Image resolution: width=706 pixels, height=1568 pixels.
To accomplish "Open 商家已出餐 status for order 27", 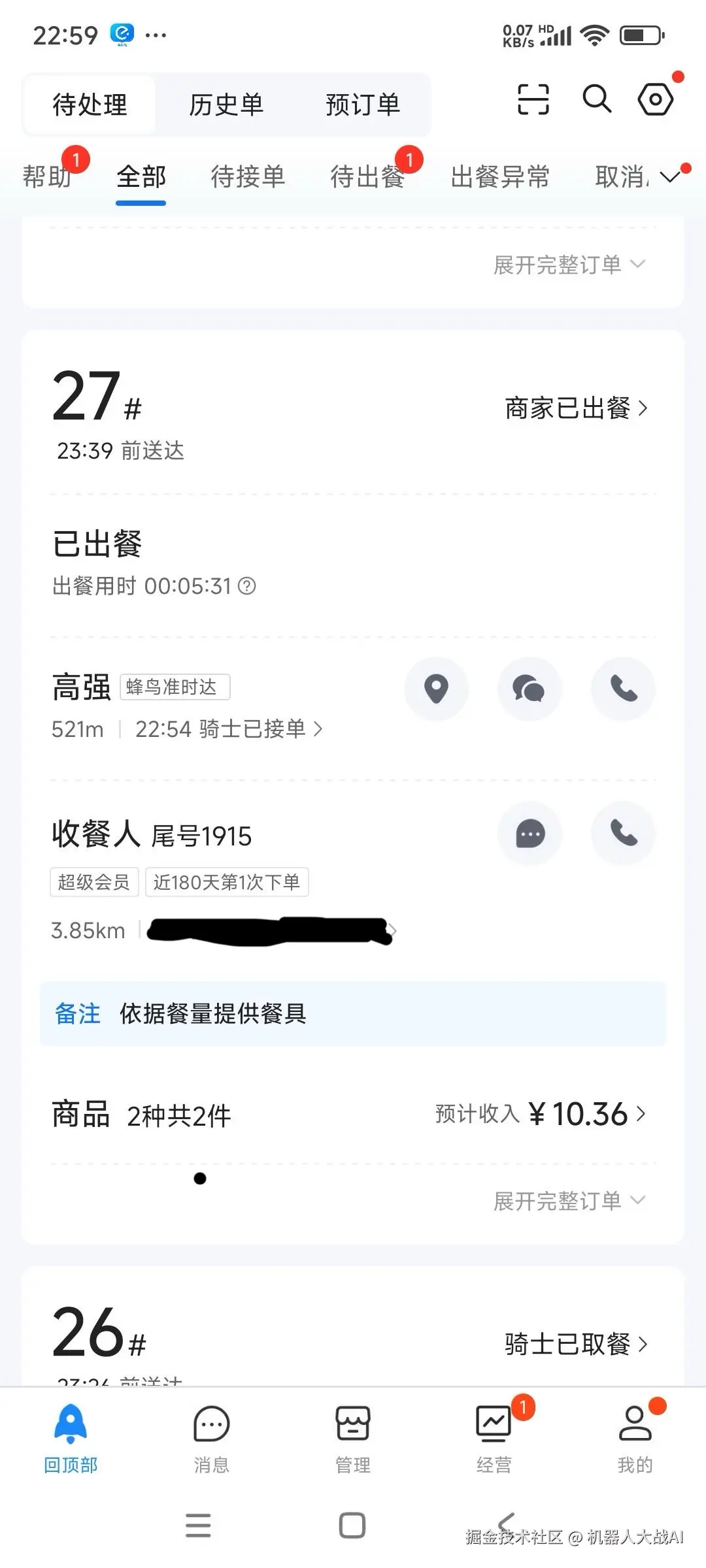I will (x=576, y=408).
